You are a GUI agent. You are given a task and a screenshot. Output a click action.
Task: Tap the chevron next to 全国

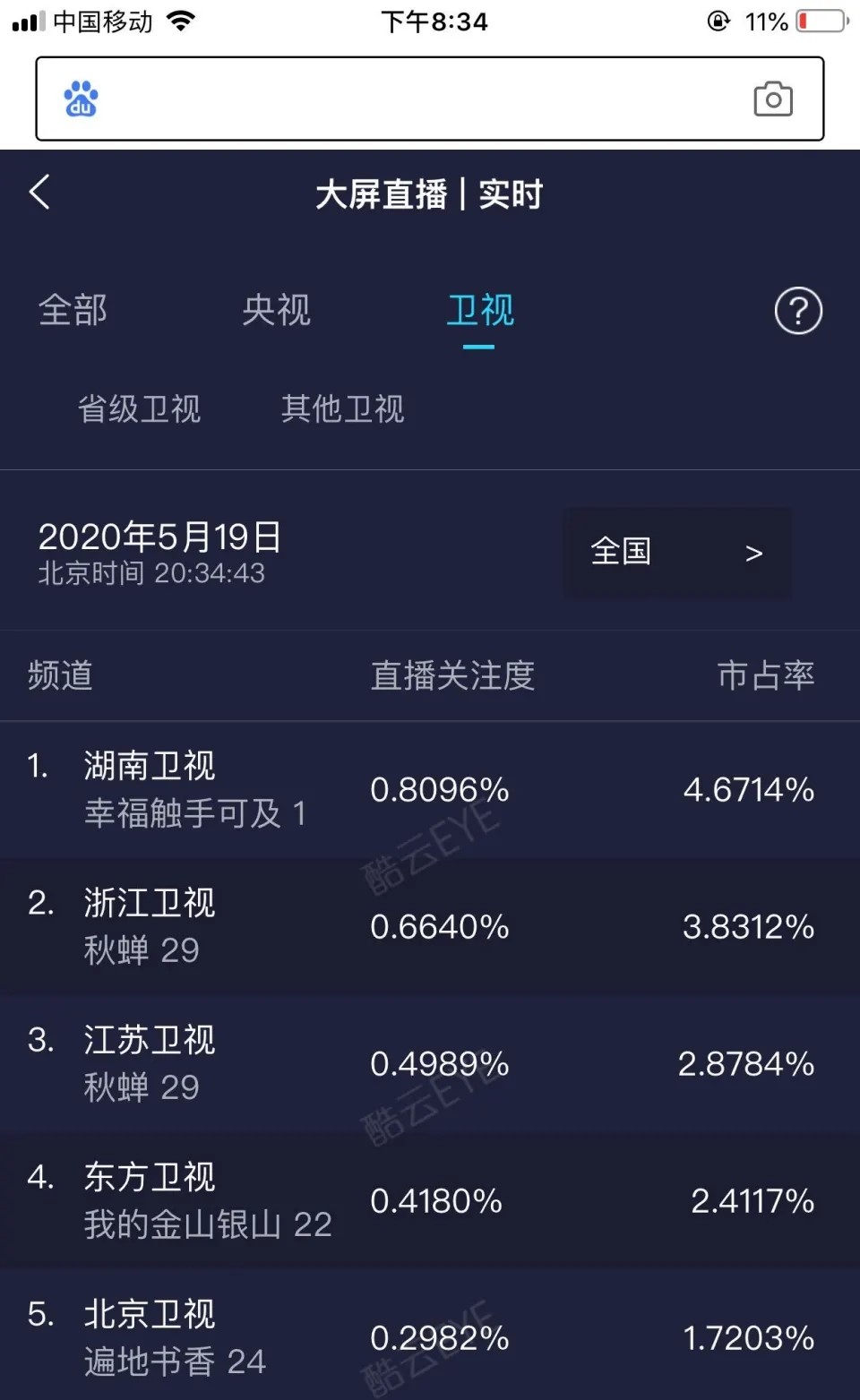click(x=753, y=553)
